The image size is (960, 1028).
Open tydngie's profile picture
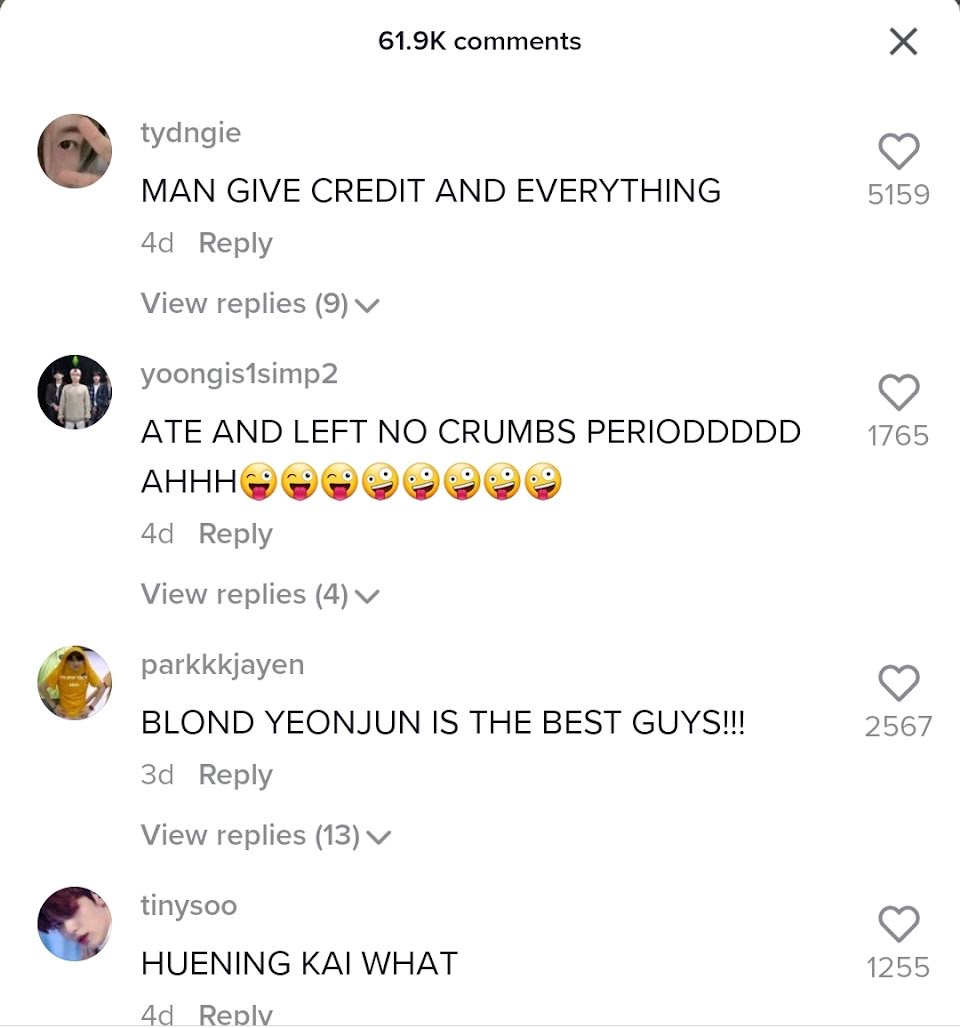(x=75, y=151)
